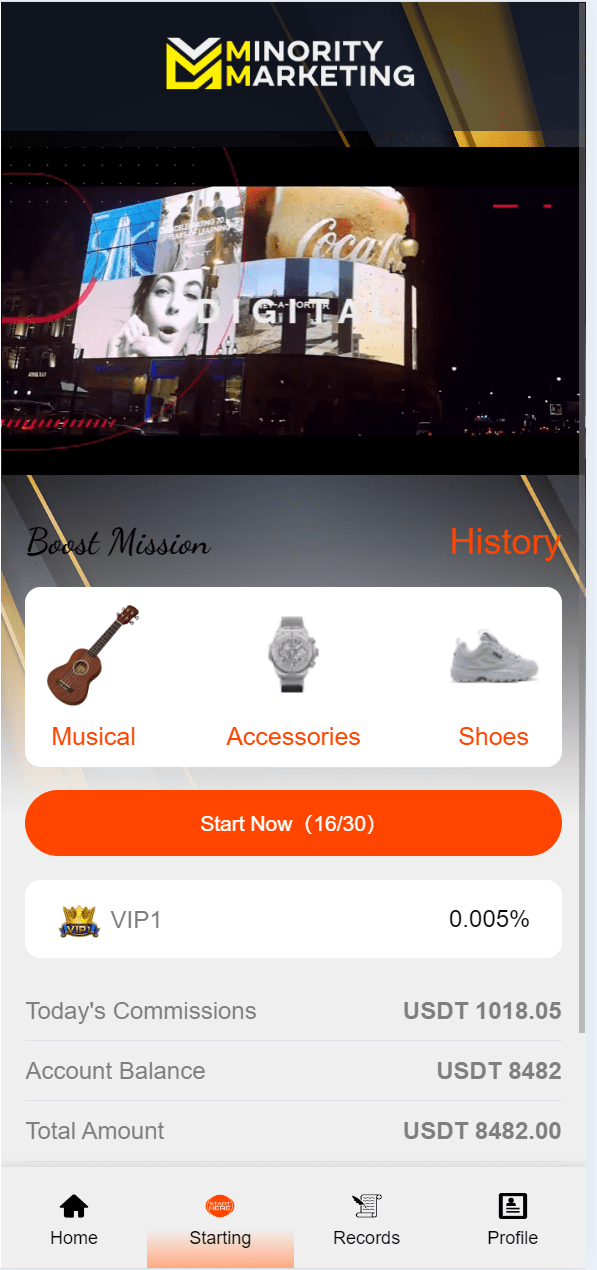Screen dimensions: 597x1270
Task: Switch to the Starting tab
Action: click(220, 1219)
